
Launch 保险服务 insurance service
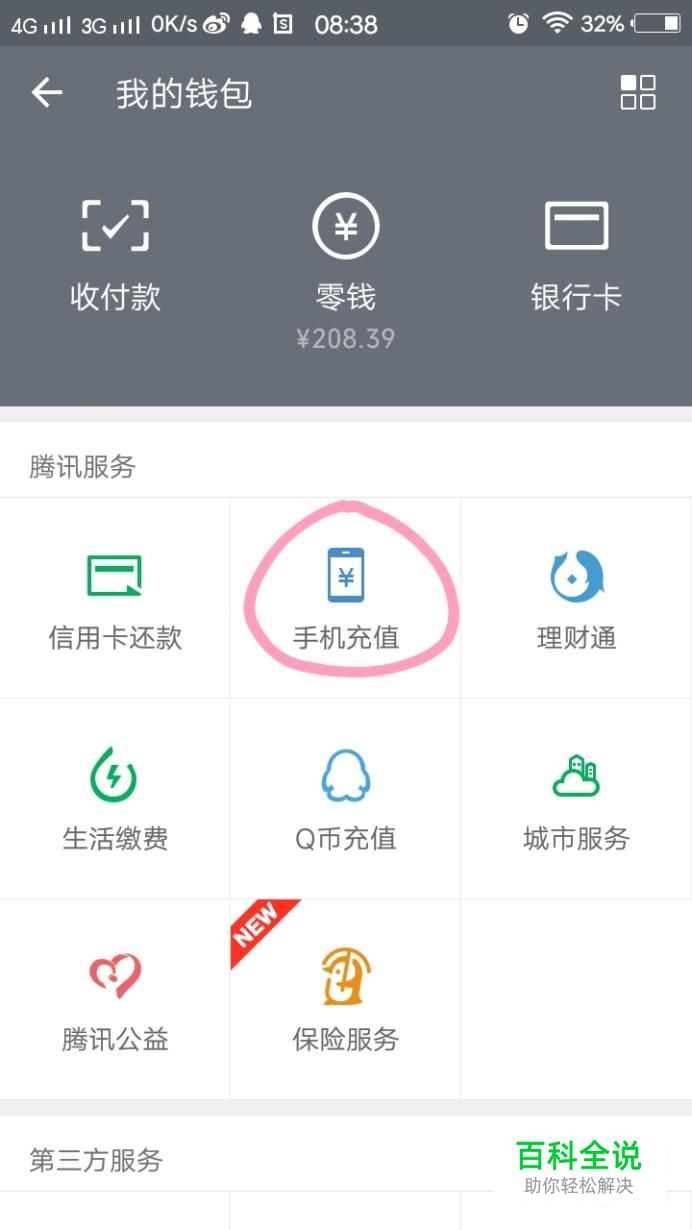pos(345,999)
